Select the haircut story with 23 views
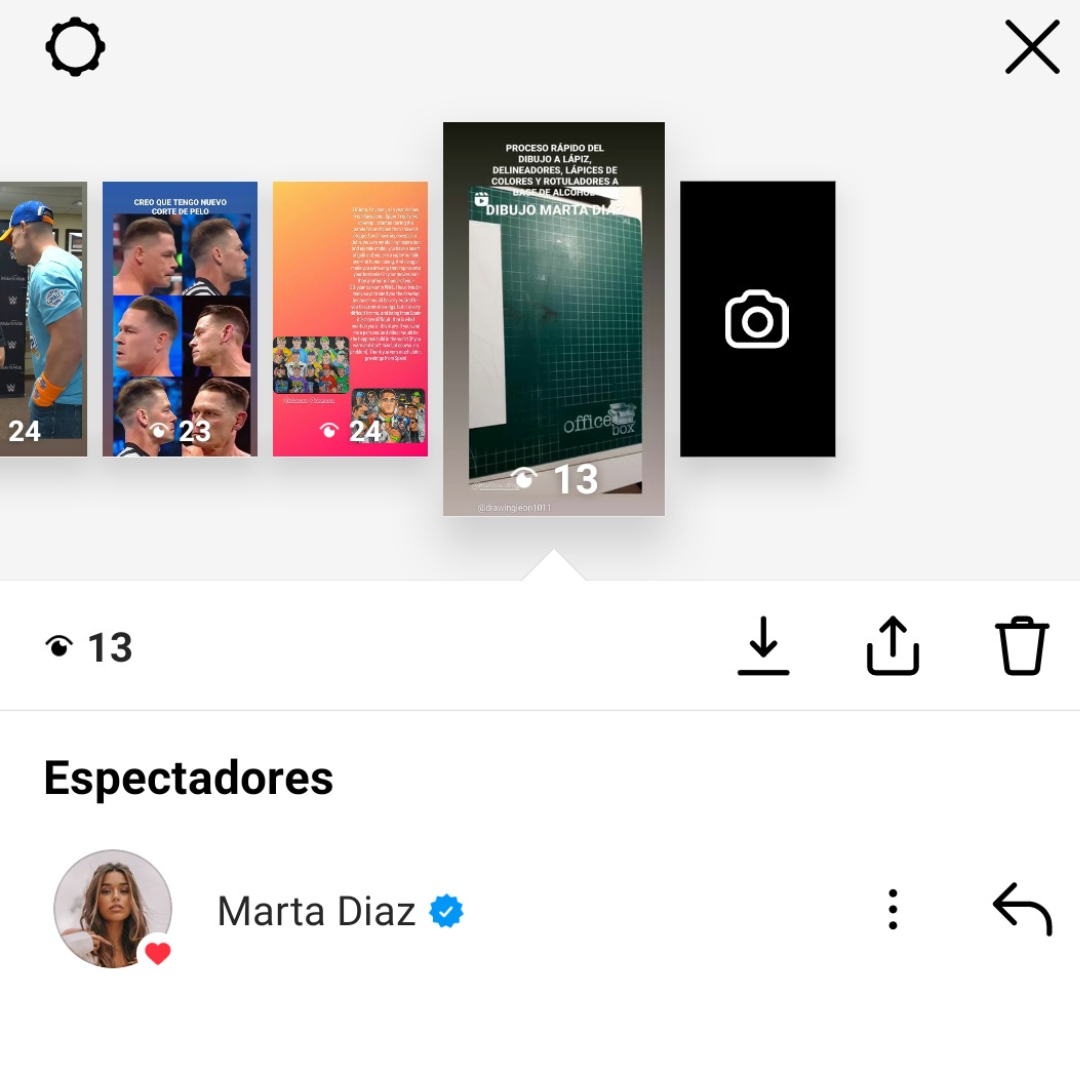 180,318
